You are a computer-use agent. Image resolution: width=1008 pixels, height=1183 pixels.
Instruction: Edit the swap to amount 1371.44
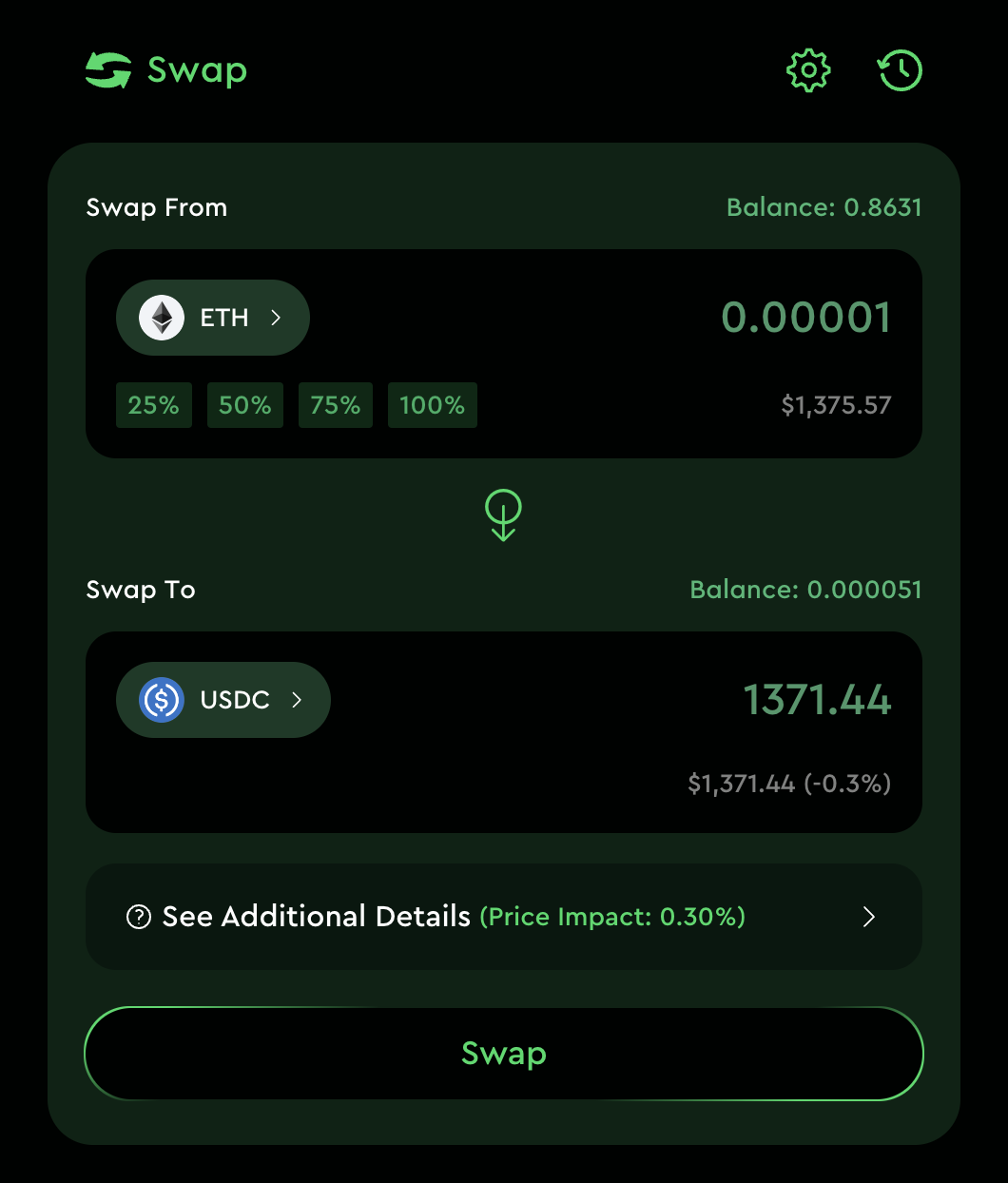pos(817,700)
